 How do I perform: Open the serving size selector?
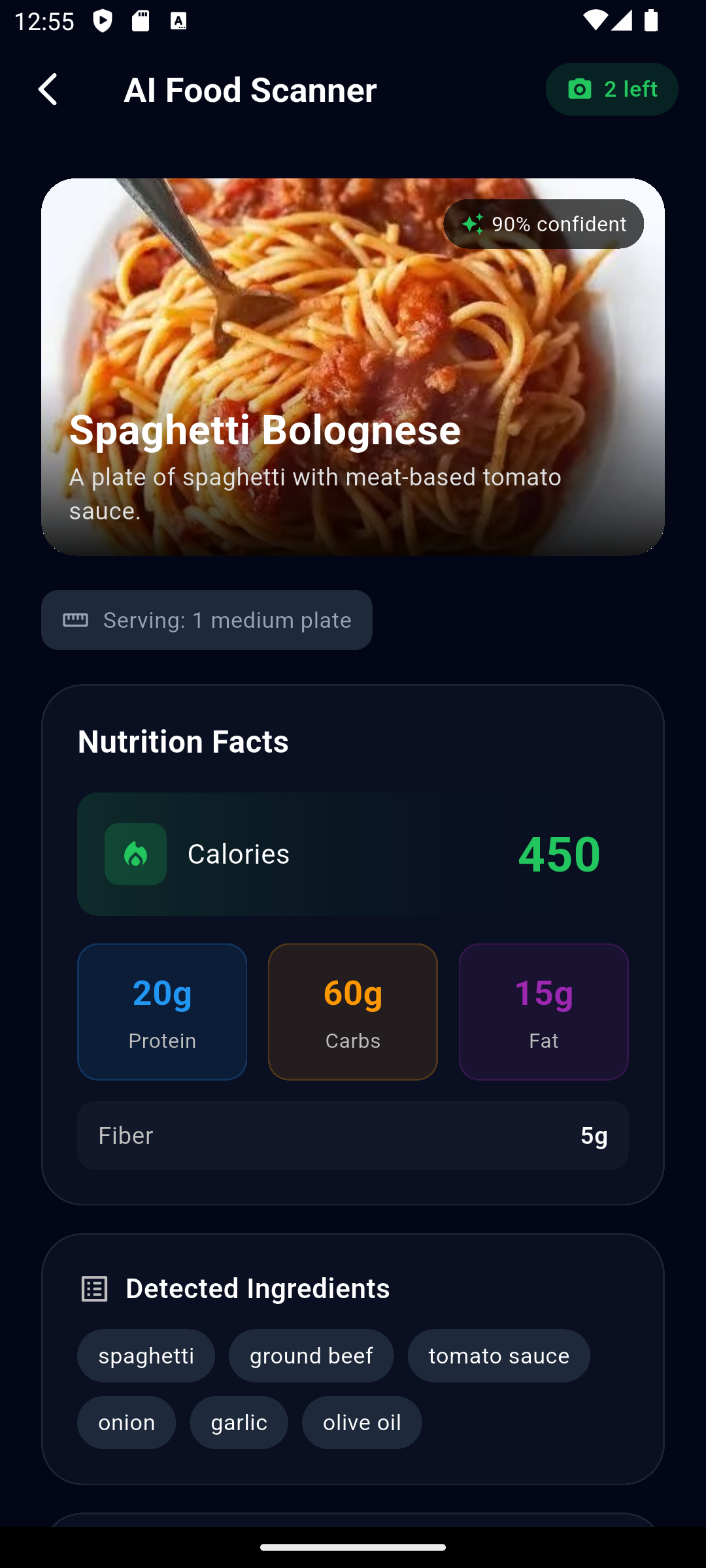pos(207,619)
